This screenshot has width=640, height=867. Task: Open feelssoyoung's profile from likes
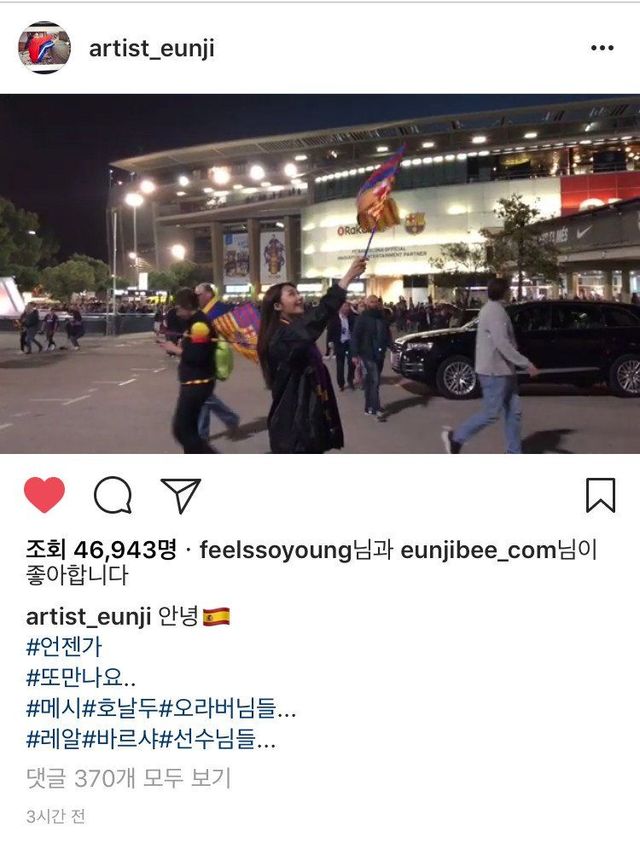click(x=275, y=550)
